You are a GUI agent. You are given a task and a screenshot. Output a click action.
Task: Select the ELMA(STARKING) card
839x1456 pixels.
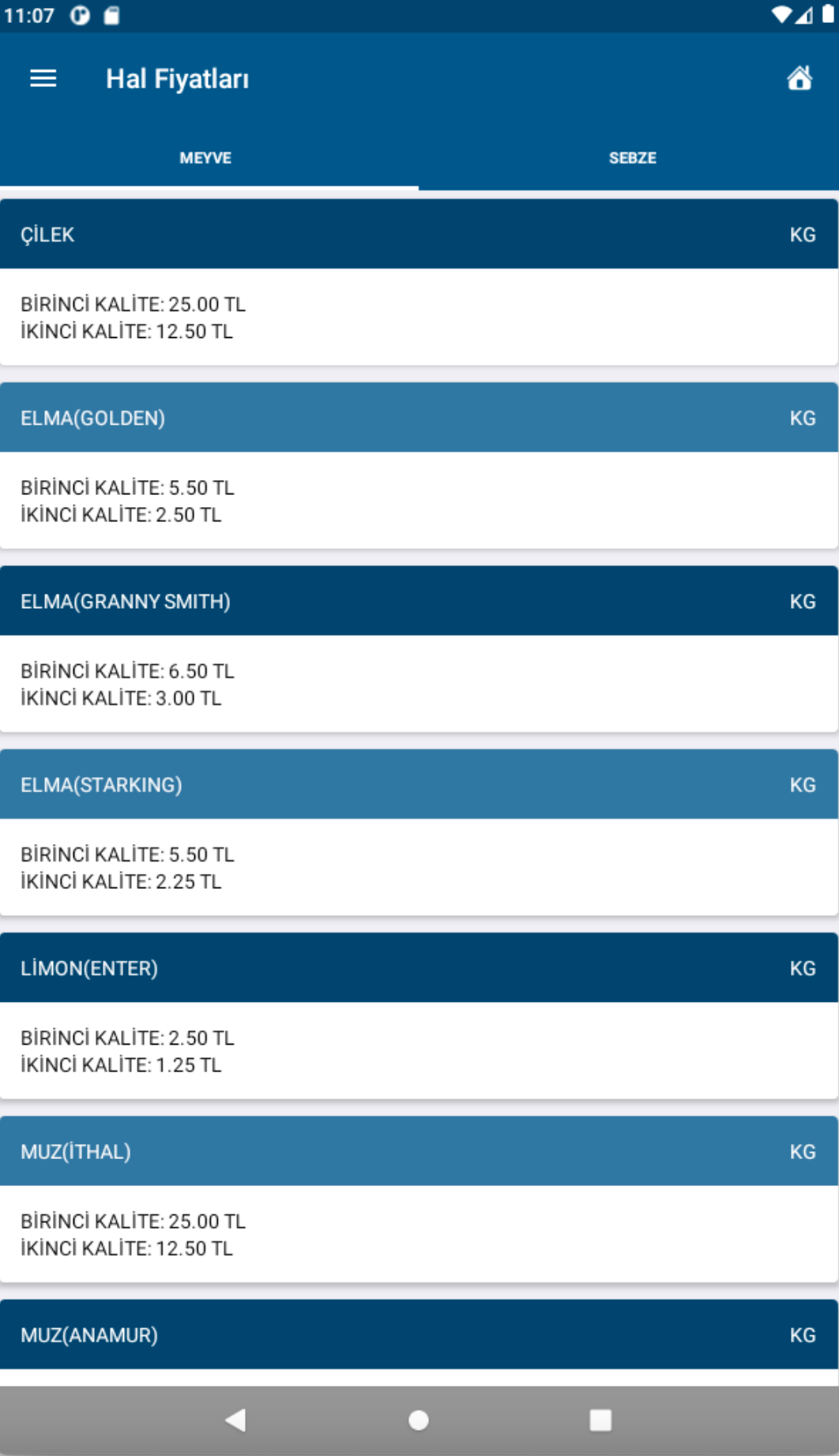point(419,831)
